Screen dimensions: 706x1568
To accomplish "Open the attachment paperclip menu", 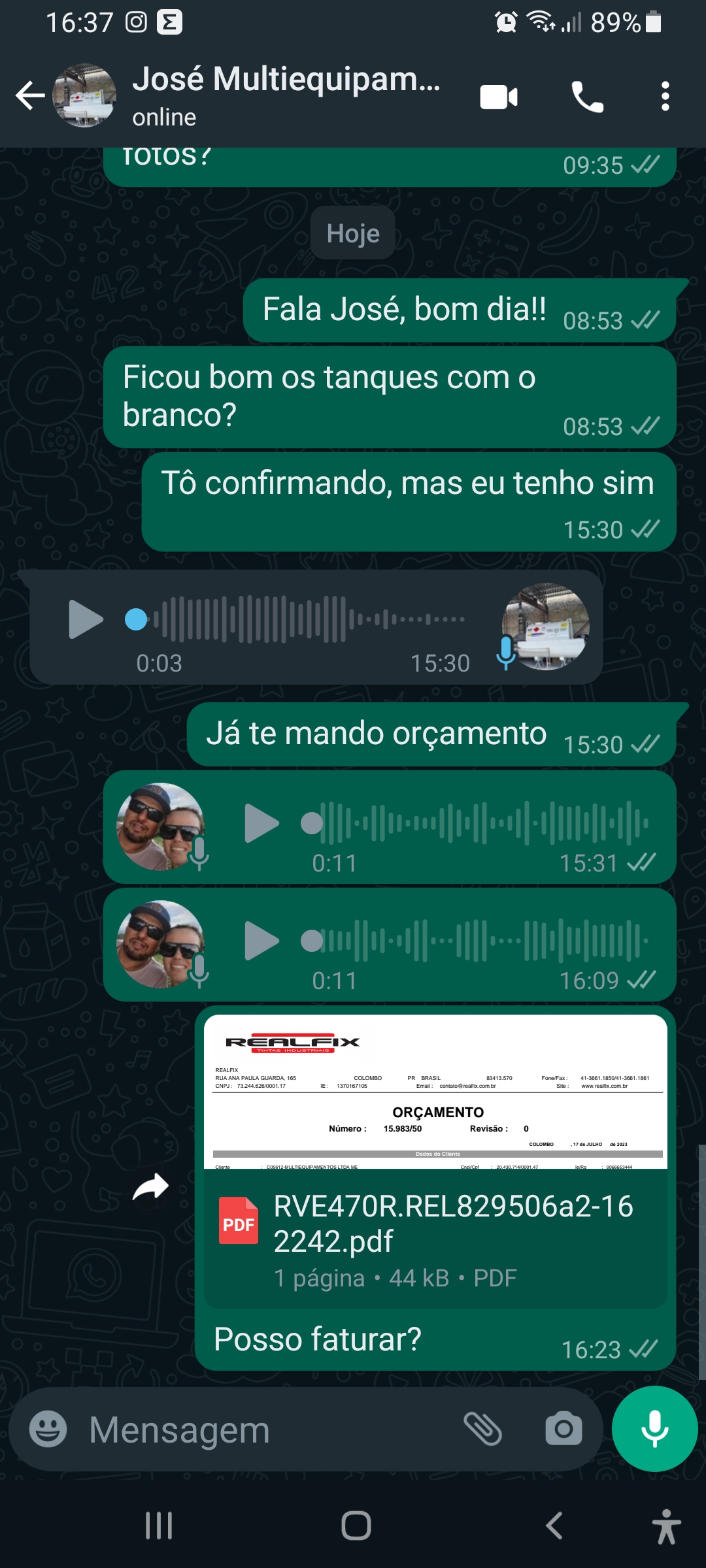I will [482, 1429].
